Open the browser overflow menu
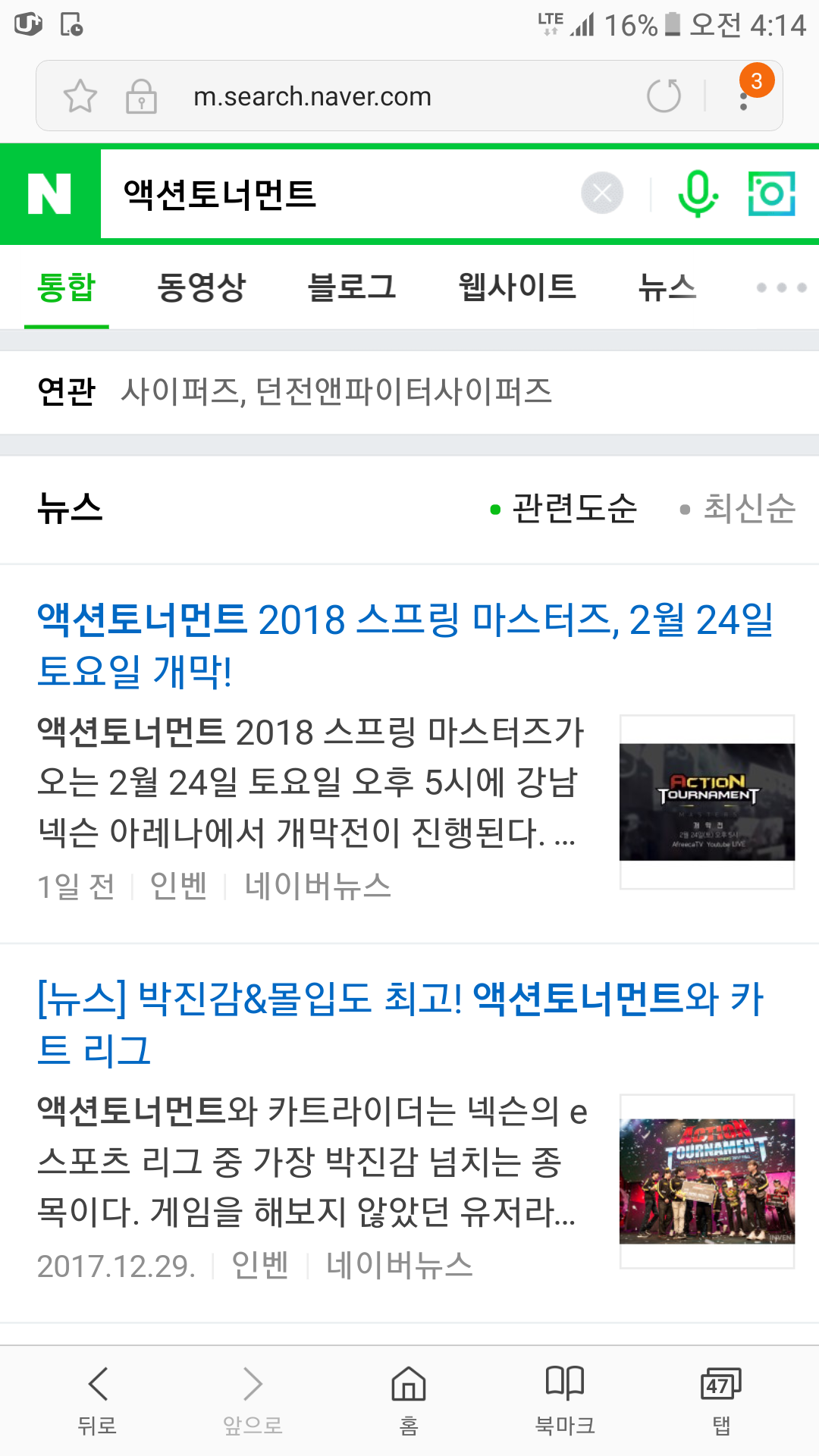This screenshot has height=1456, width=819. coord(745,96)
